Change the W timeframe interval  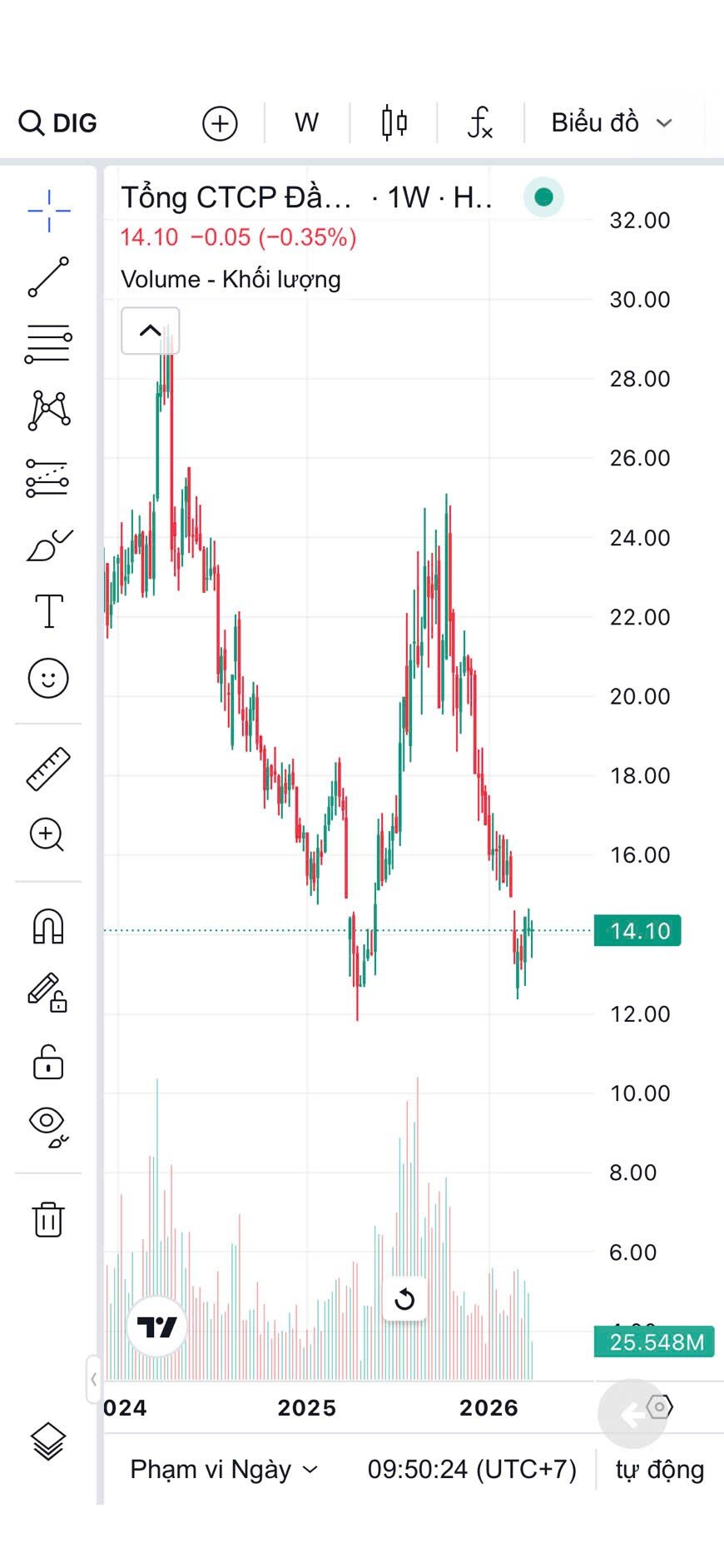pos(306,123)
